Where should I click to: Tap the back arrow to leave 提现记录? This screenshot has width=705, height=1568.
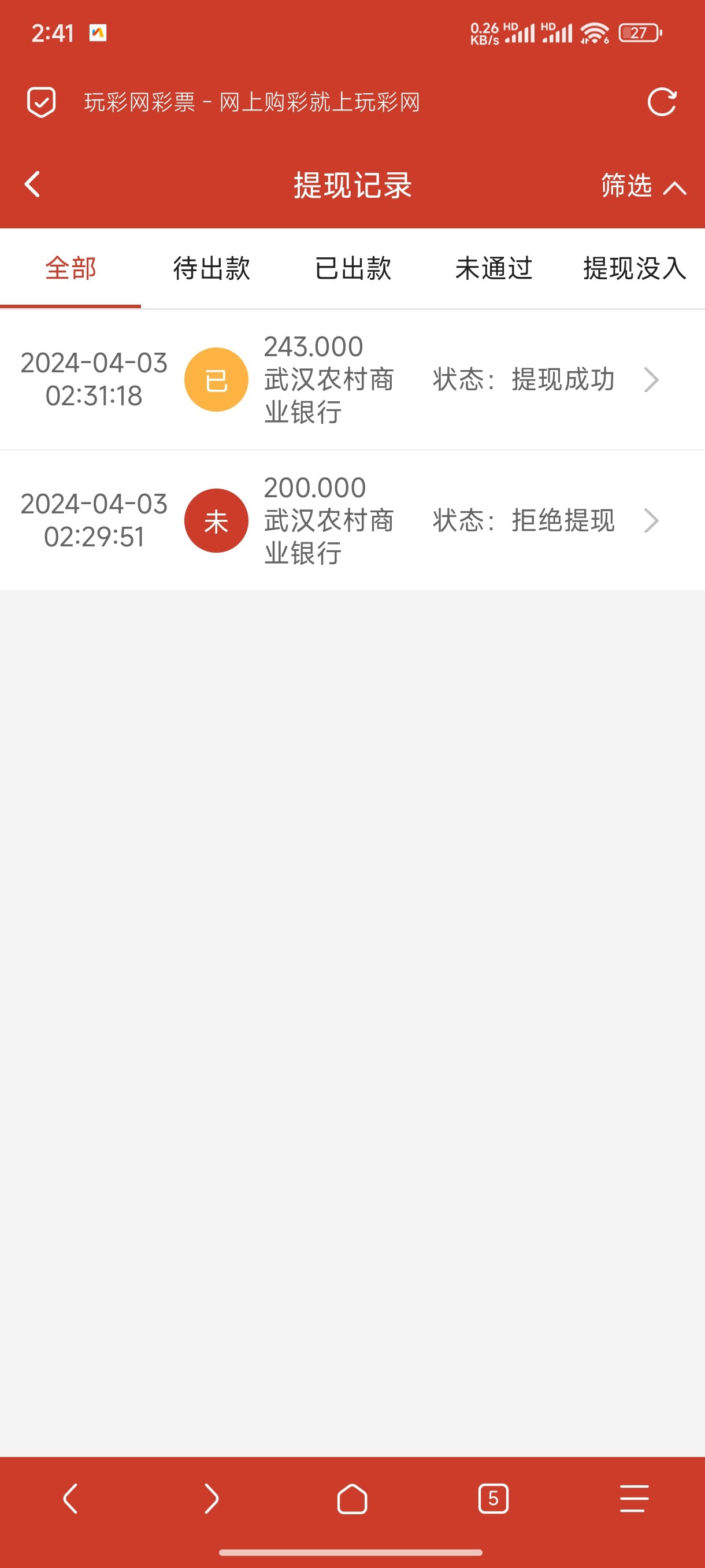click(32, 184)
